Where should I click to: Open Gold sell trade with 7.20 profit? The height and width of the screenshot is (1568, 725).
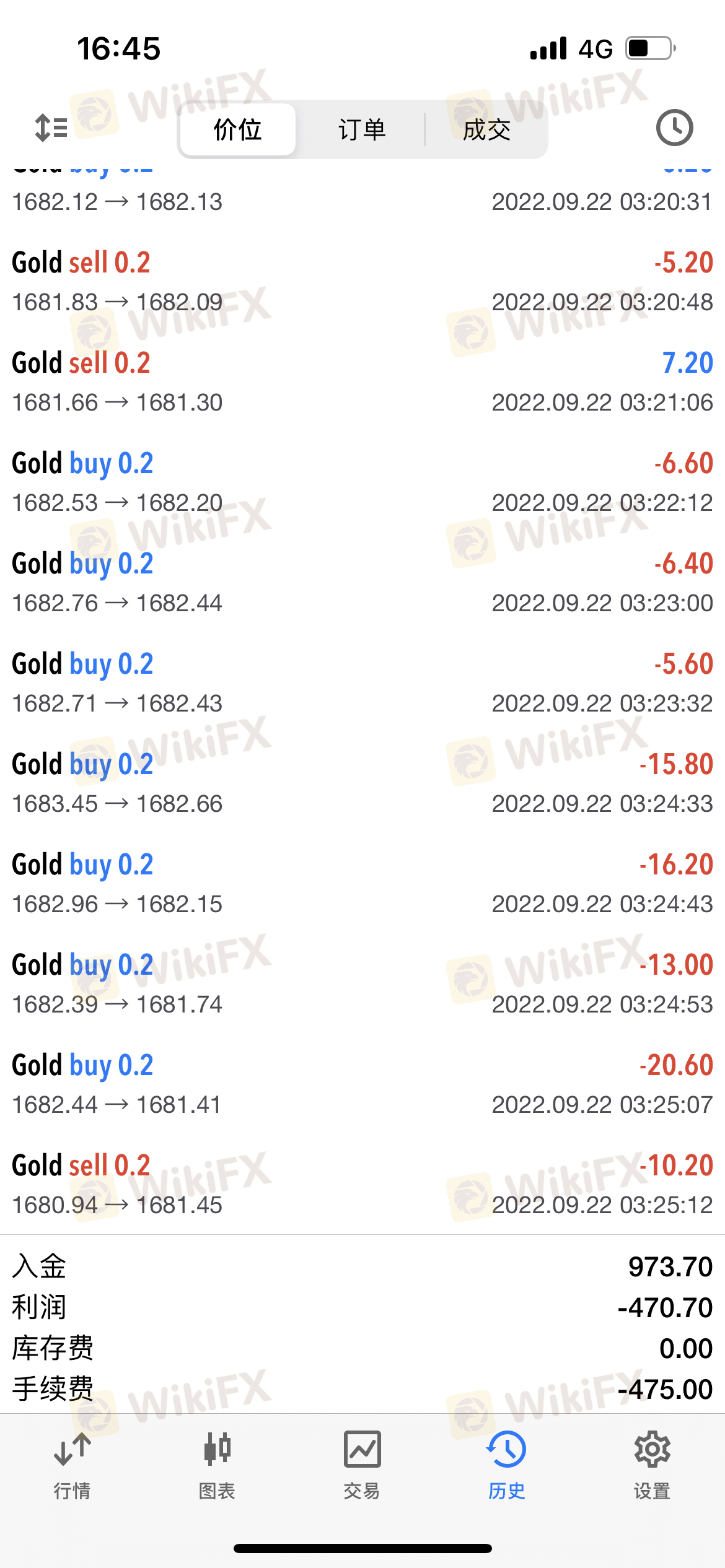click(362, 382)
